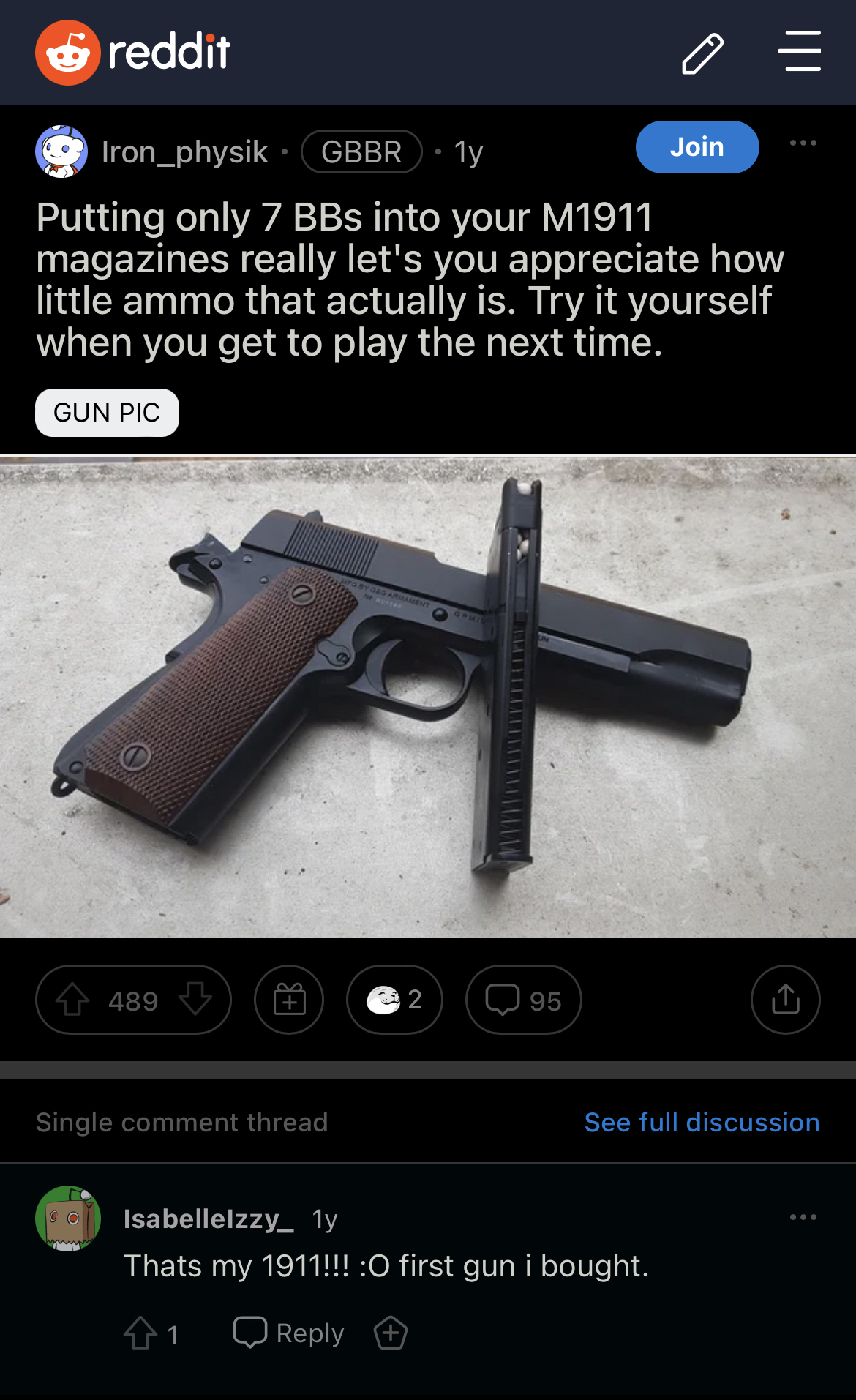This screenshot has height=1400, width=856.
Task: Downvote the M1911 post
Action: (x=195, y=1000)
